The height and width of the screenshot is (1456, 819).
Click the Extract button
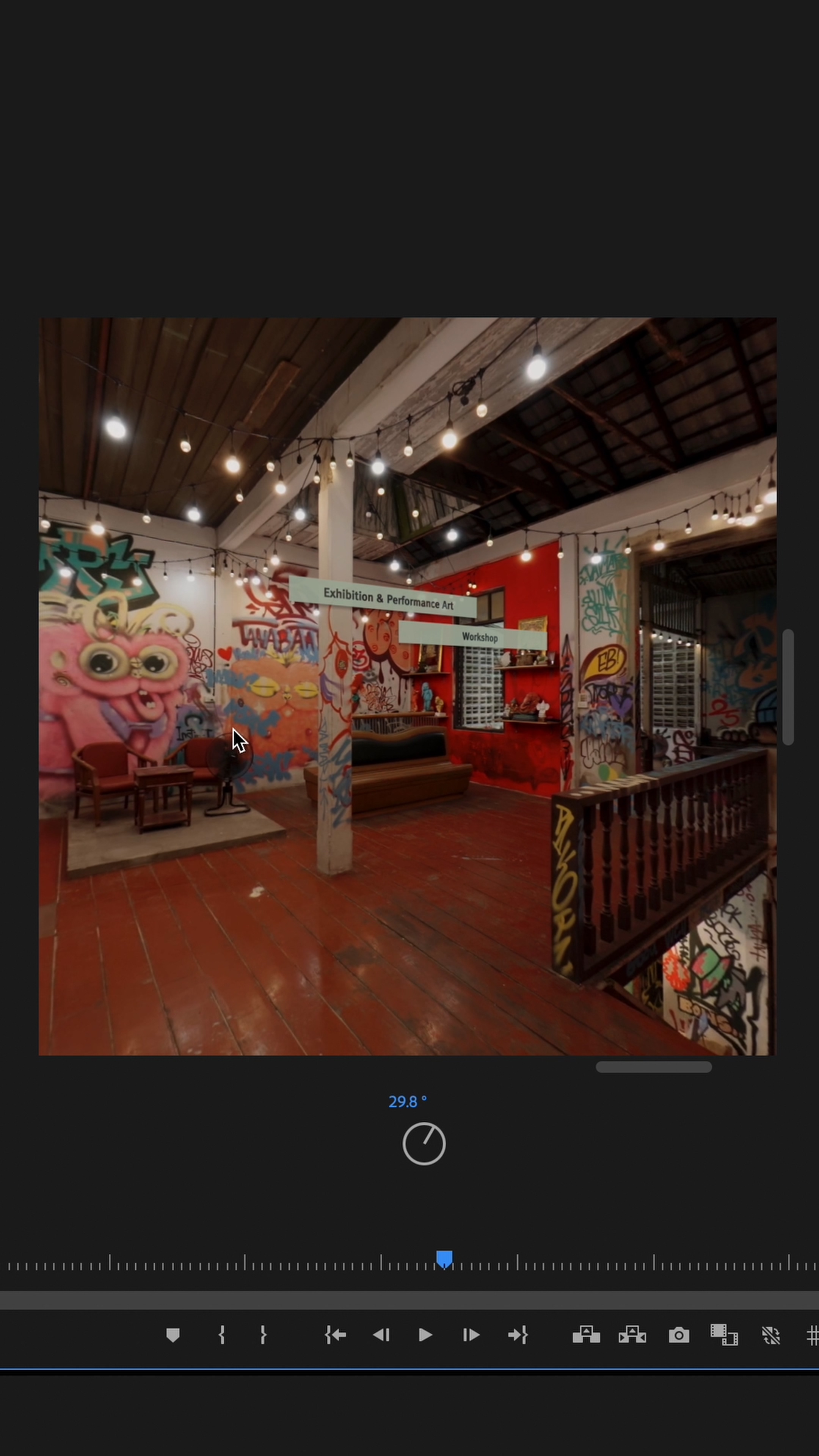pyautogui.click(x=632, y=1335)
